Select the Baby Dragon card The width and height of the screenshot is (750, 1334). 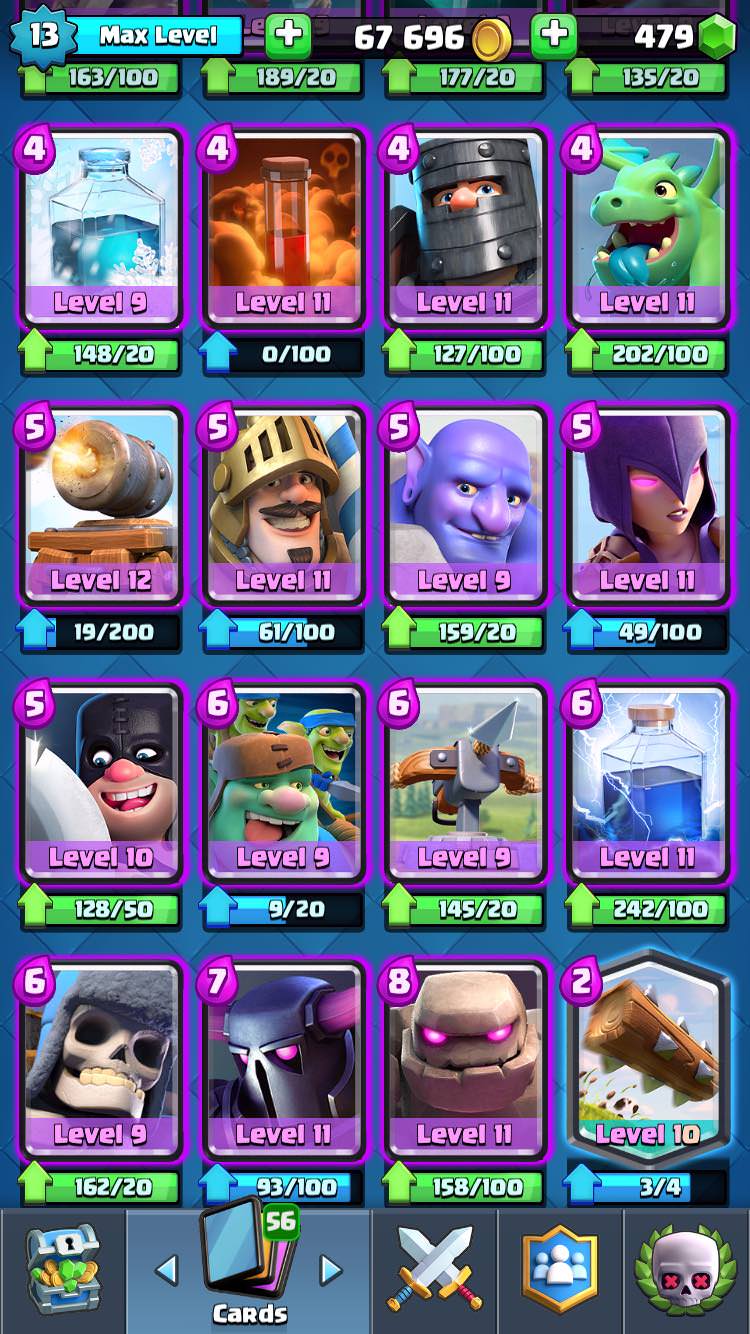point(648,228)
